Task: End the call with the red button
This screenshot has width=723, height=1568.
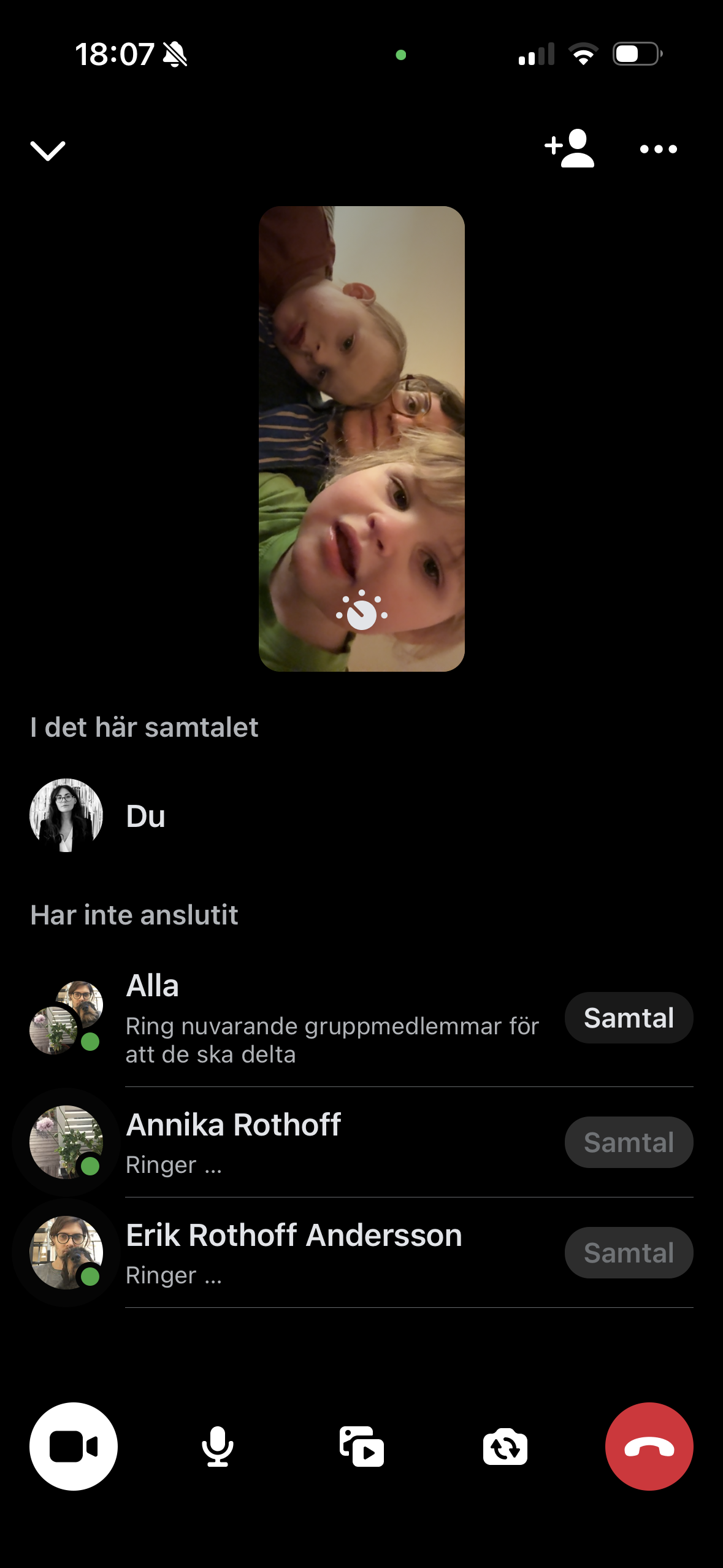Action: [649, 1446]
